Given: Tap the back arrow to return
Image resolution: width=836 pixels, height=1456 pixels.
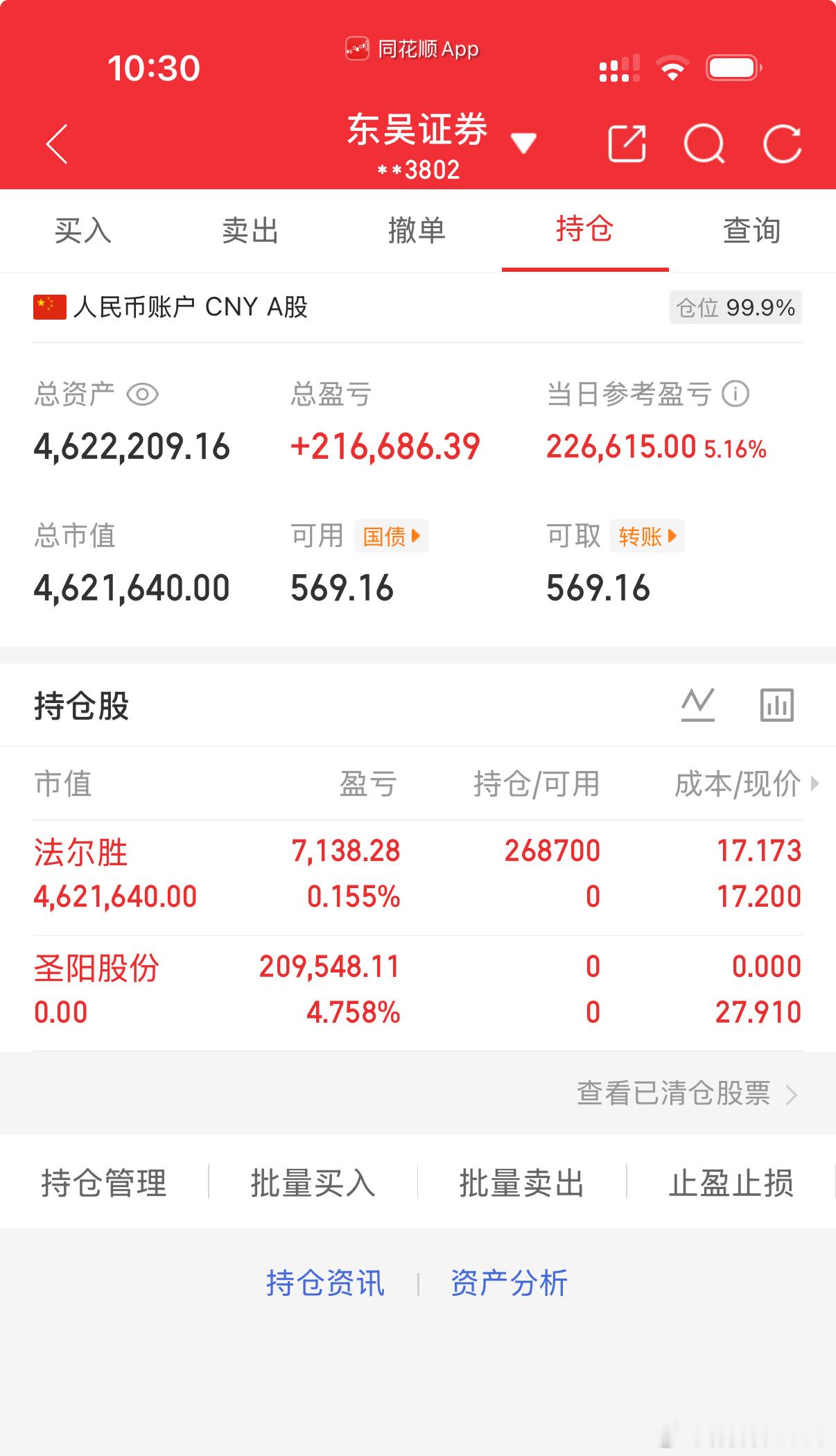Looking at the screenshot, I should [x=57, y=144].
